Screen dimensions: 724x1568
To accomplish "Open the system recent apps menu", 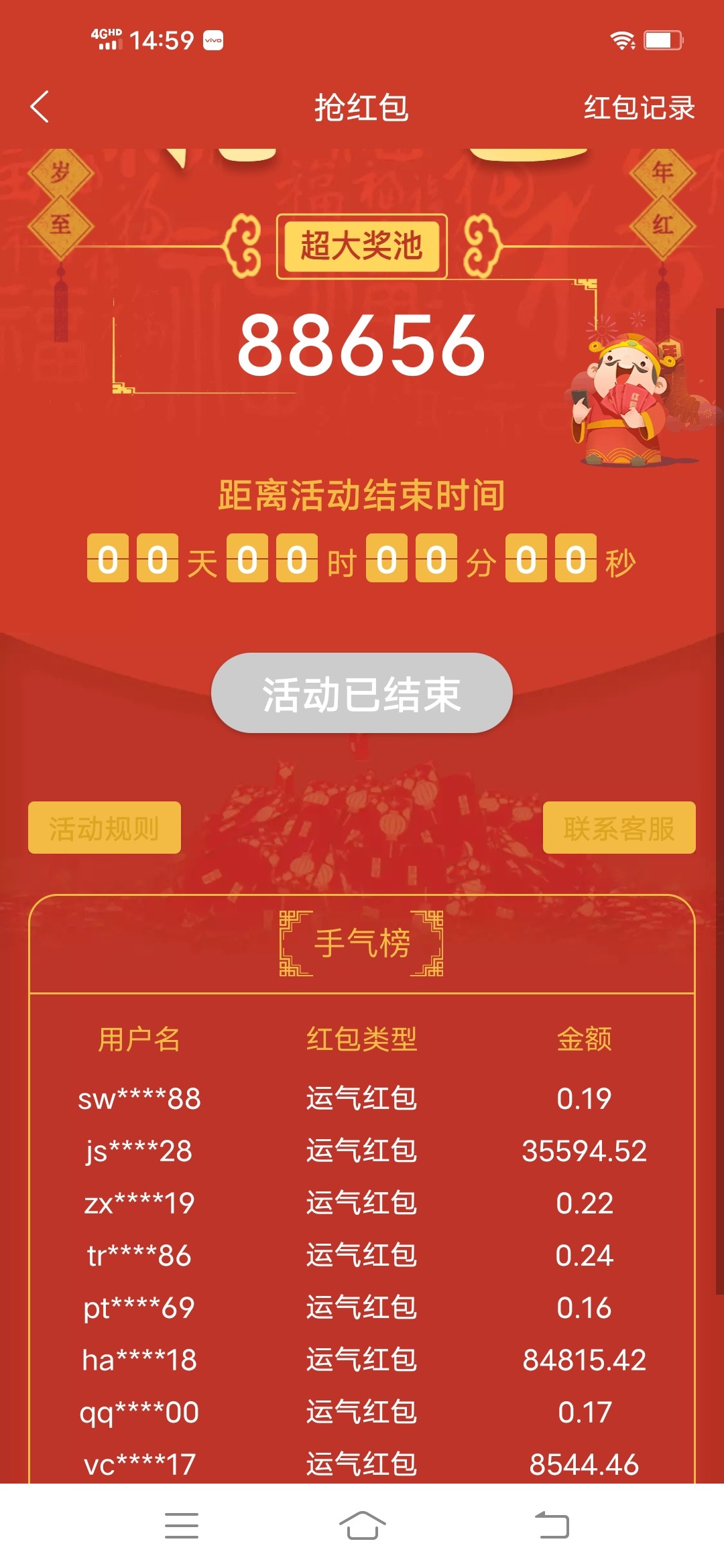I will [x=182, y=1526].
